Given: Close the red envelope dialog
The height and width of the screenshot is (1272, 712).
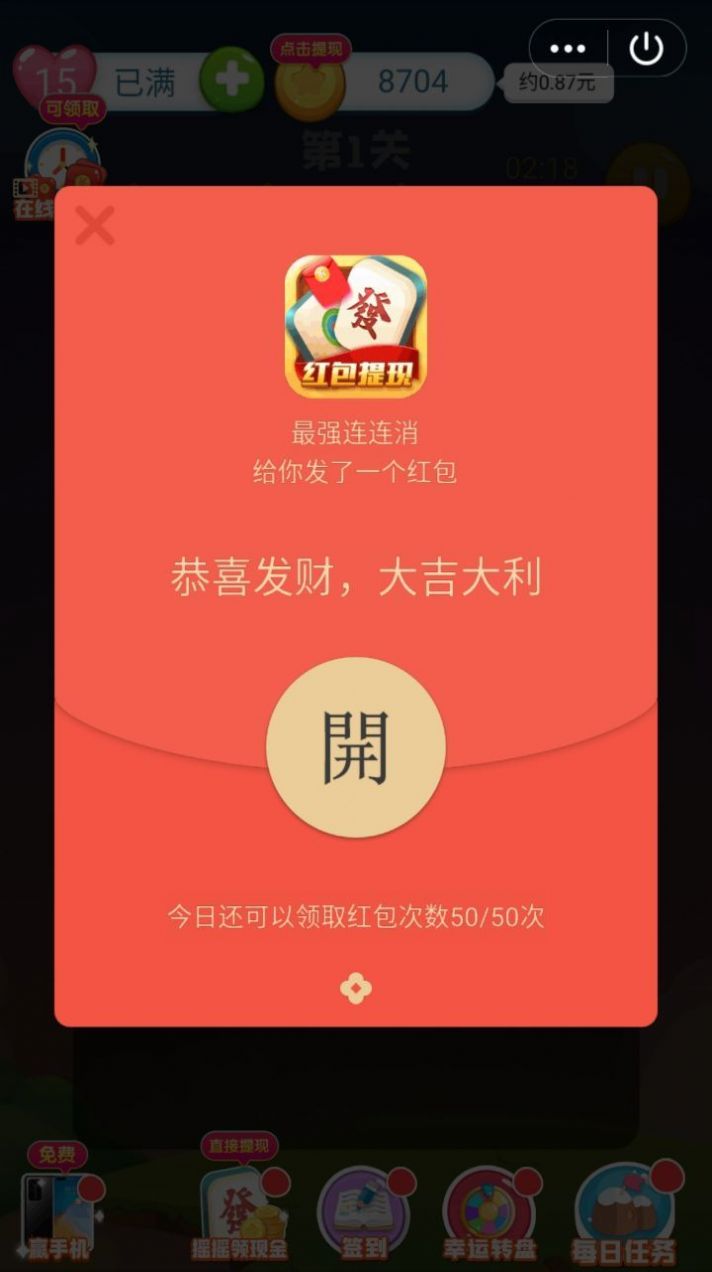Looking at the screenshot, I should (95, 225).
